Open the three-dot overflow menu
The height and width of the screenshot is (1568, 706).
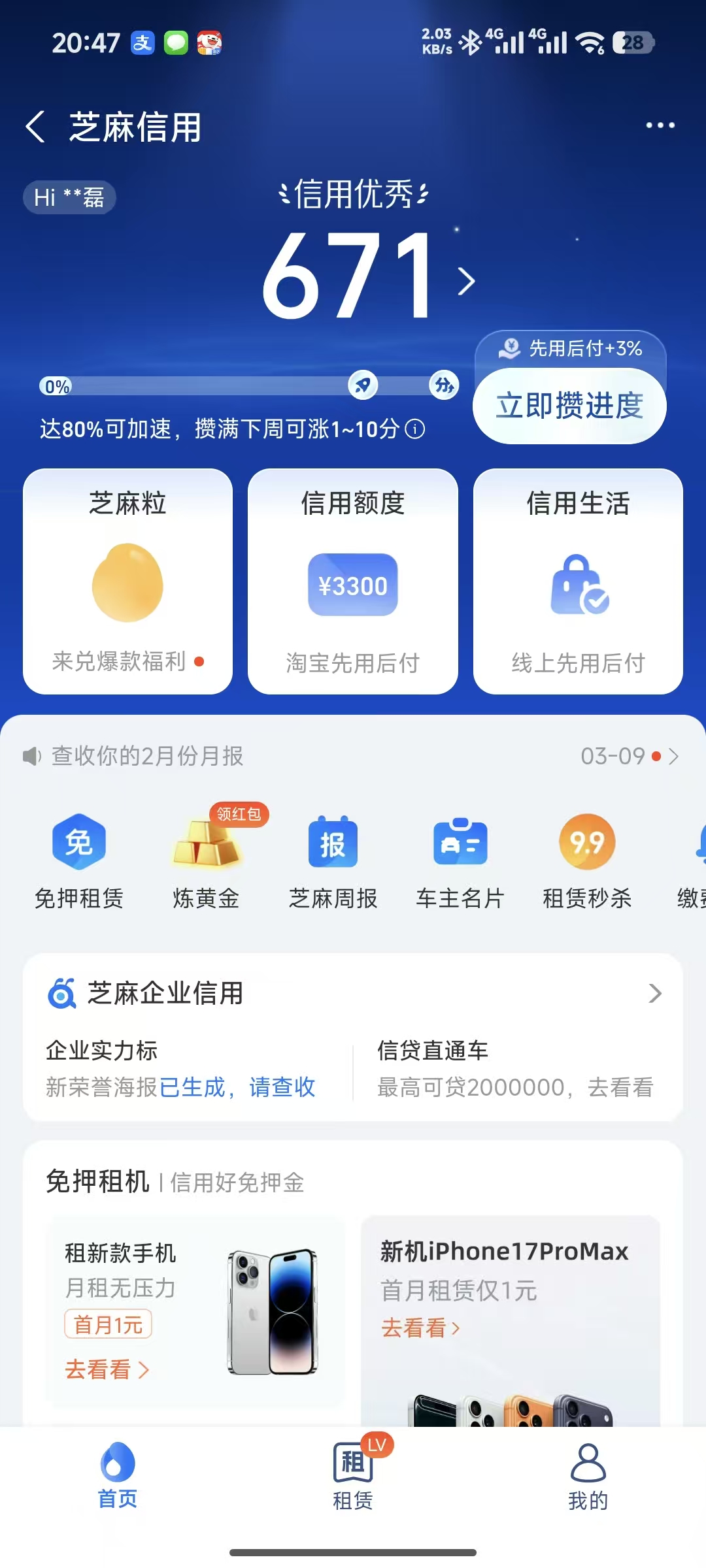(x=660, y=125)
